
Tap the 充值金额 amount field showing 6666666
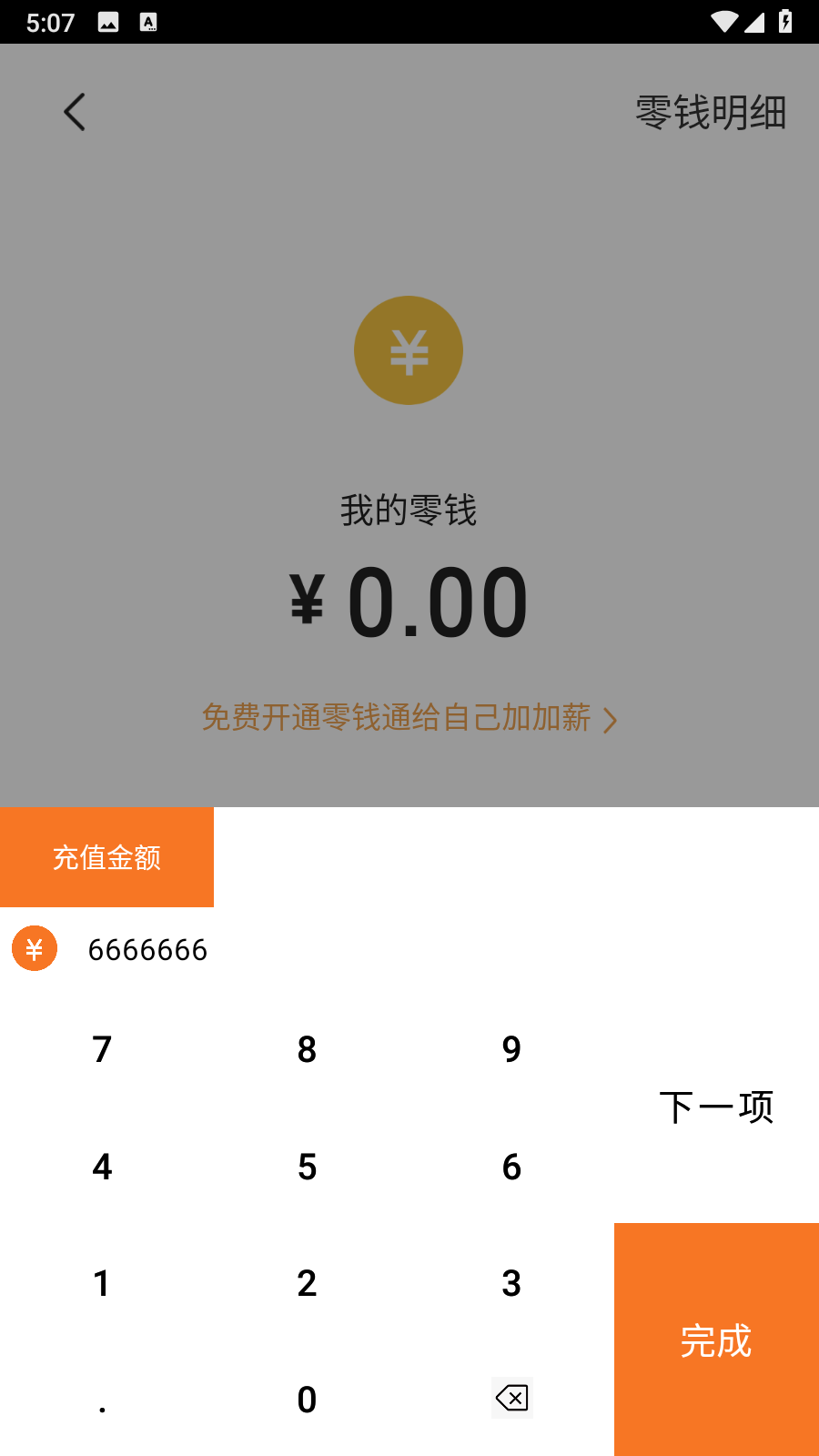(x=409, y=949)
